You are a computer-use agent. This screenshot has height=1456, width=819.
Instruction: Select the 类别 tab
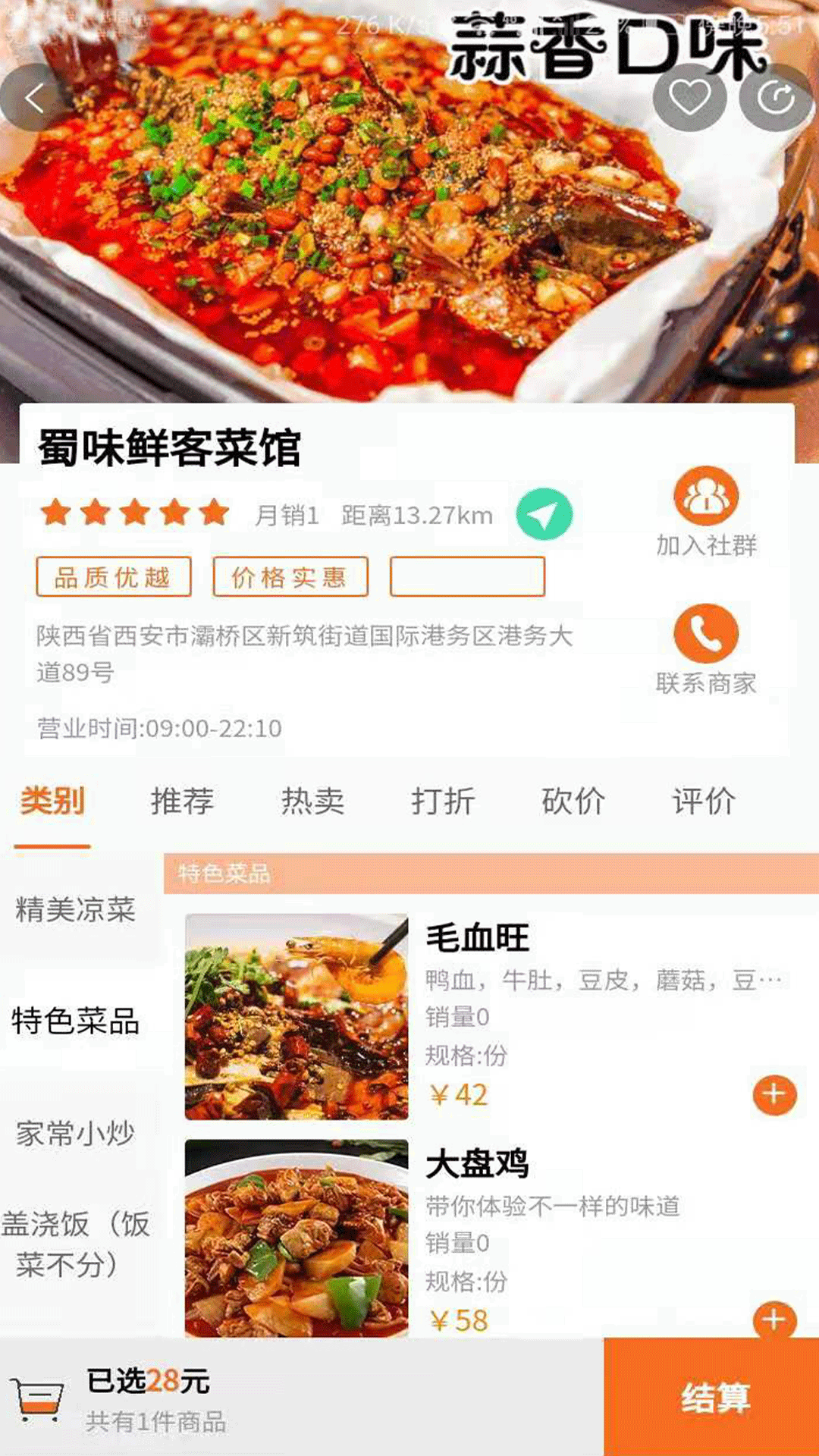(52, 801)
